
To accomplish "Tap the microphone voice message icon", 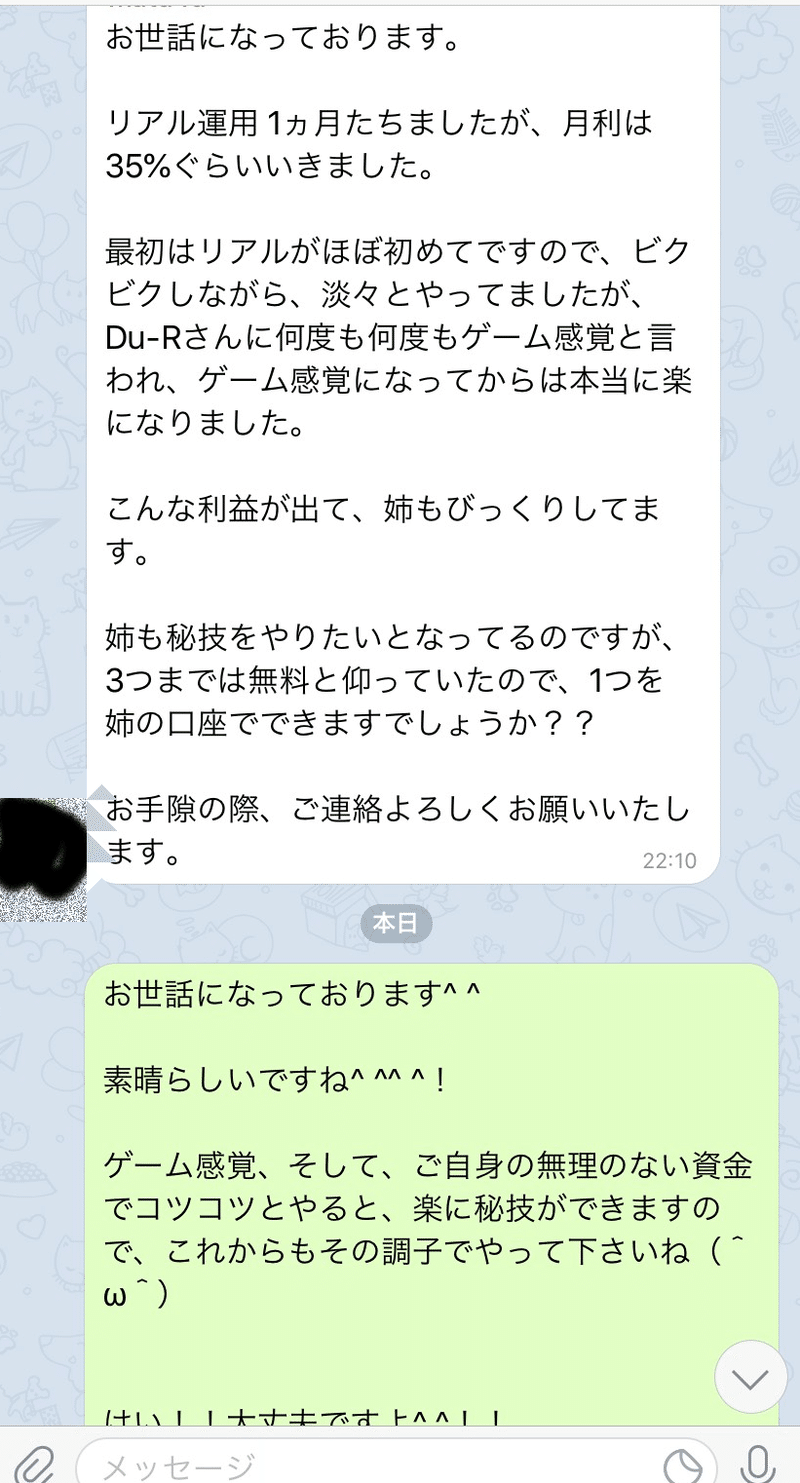I will 759,1464.
